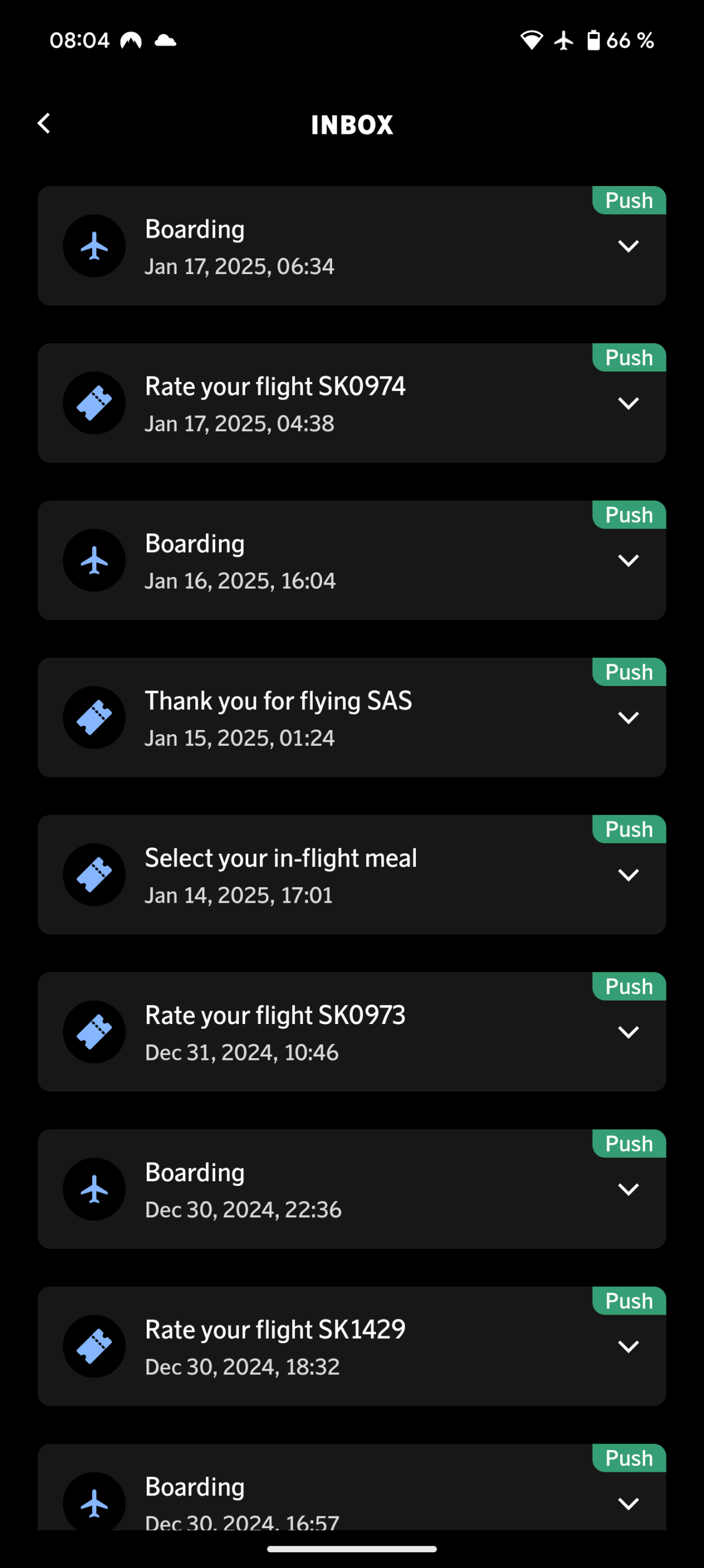The width and height of the screenshot is (704, 1568).
Task: Tap the plane icon on the Jan 16 Boarding message
Action: pos(95,559)
